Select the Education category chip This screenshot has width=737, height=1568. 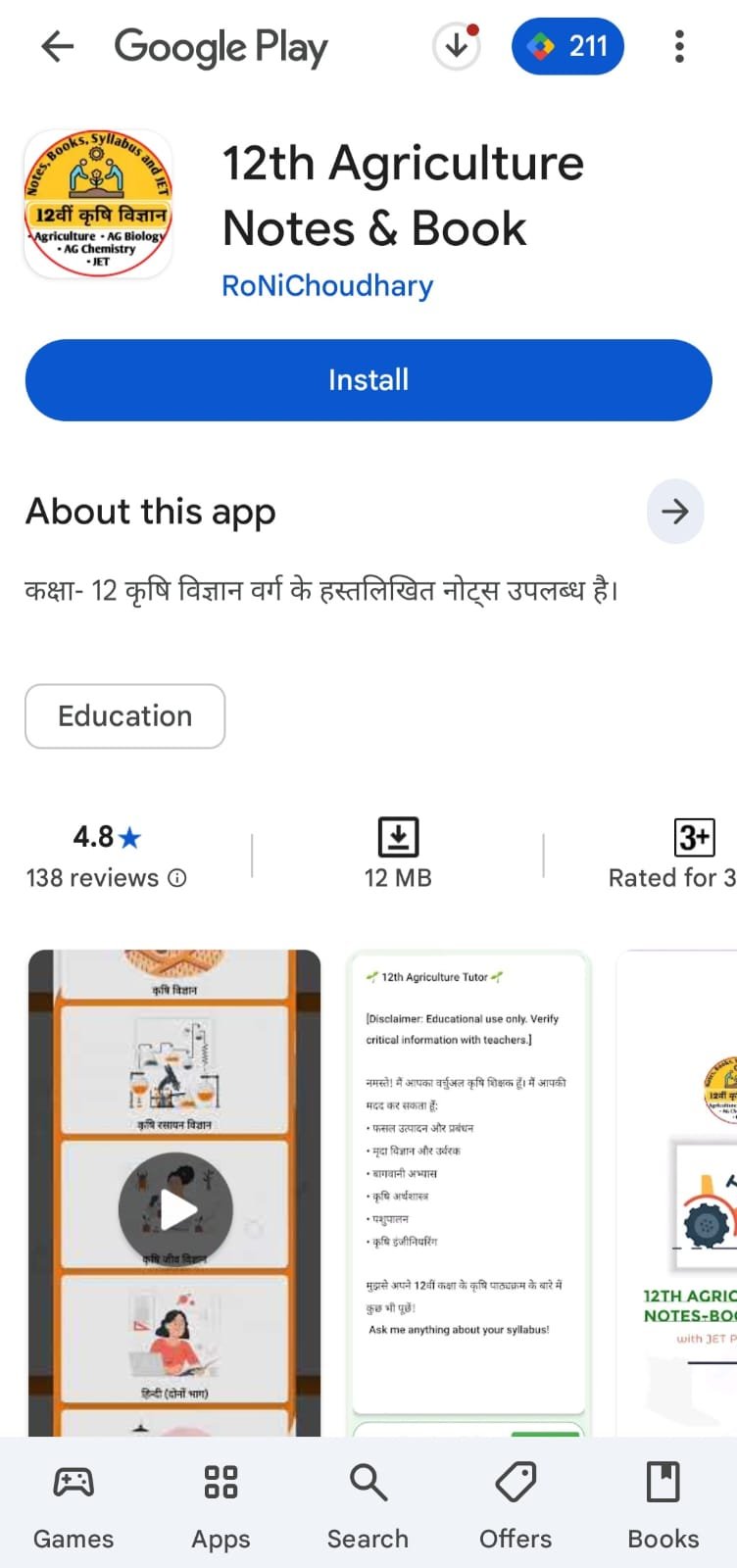[125, 716]
